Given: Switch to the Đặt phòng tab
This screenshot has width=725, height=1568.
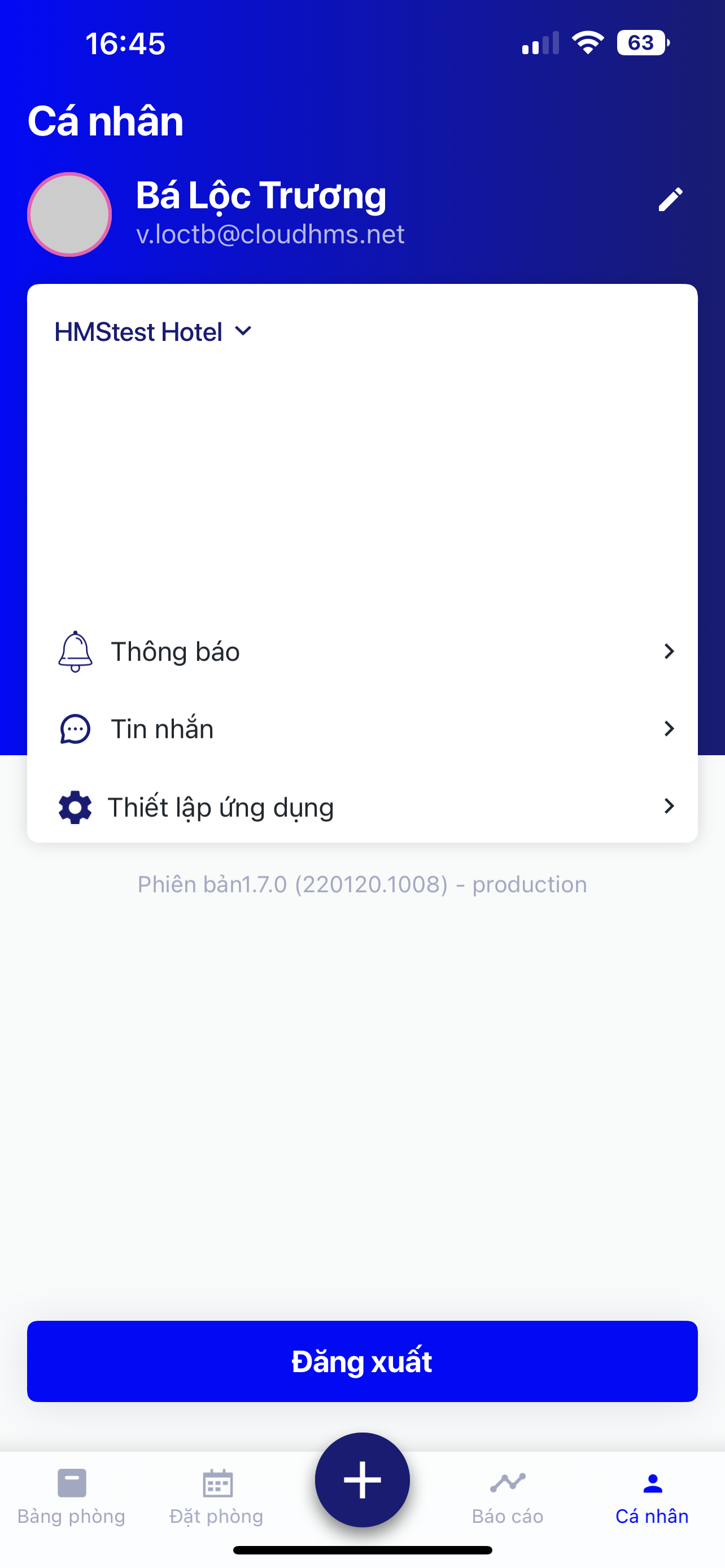Looking at the screenshot, I should (x=217, y=1496).
